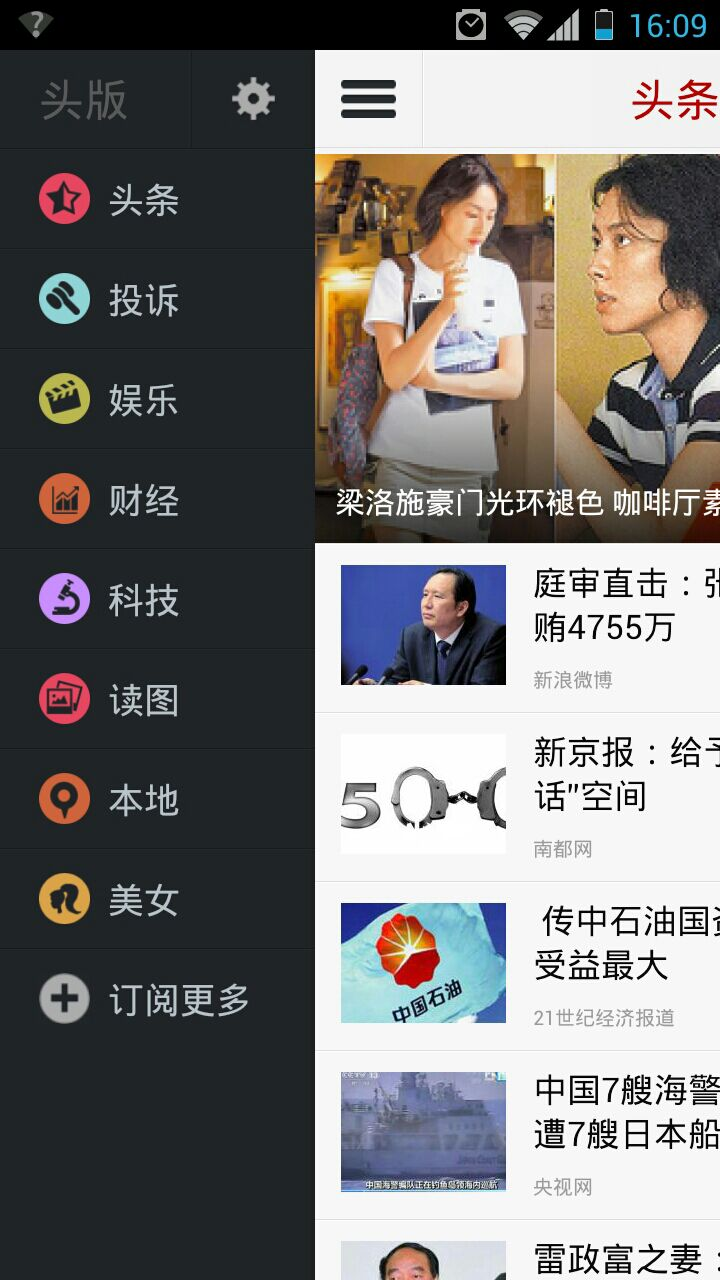
Task: Go to the 财经 channel
Action: point(157,499)
